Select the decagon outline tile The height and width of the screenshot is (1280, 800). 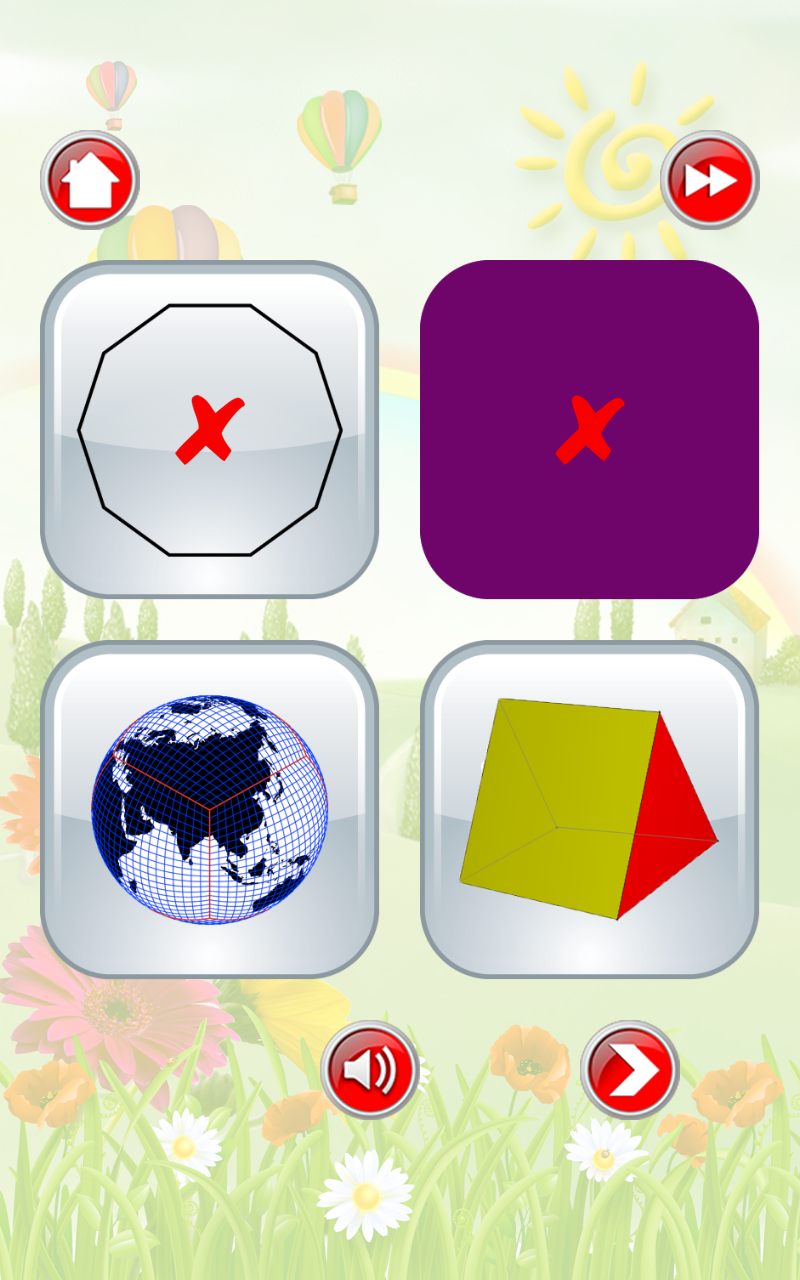[209, 430]
